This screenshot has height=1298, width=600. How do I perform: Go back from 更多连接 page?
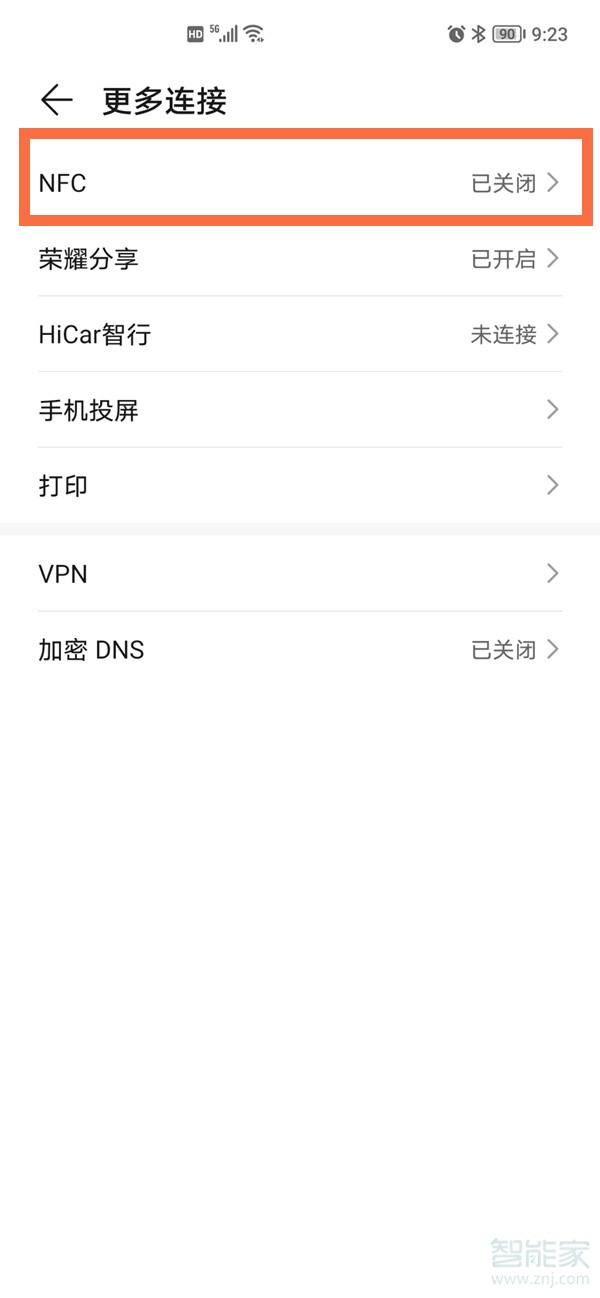pyautogui.click(x=57, y=100)
